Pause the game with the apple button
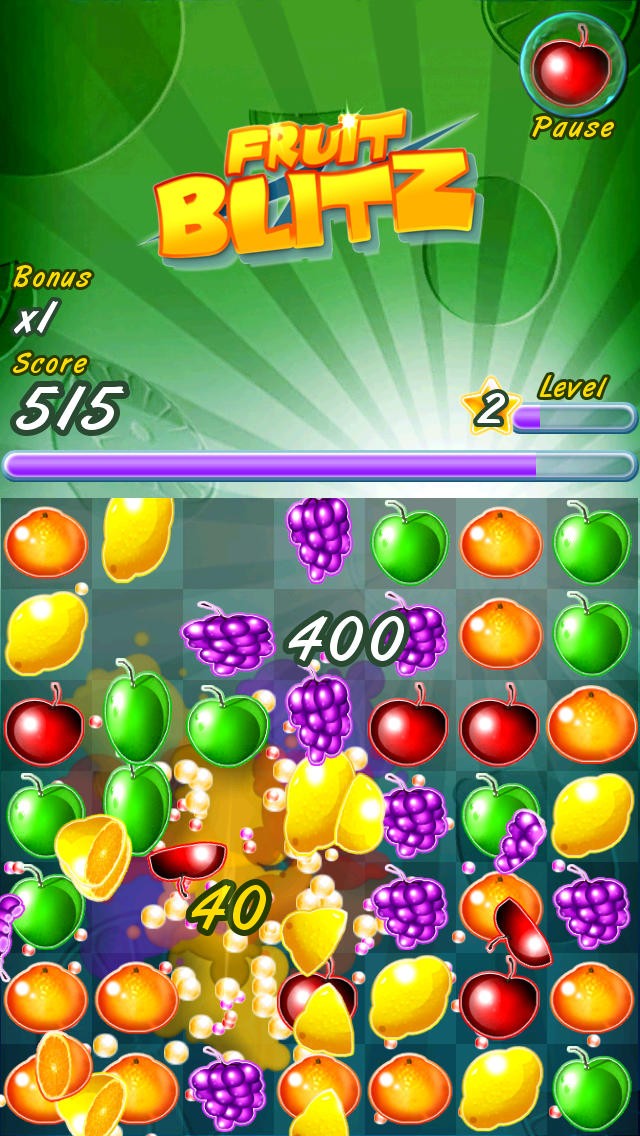Screen dimensions: 640x1136 [x=572, y=68]
